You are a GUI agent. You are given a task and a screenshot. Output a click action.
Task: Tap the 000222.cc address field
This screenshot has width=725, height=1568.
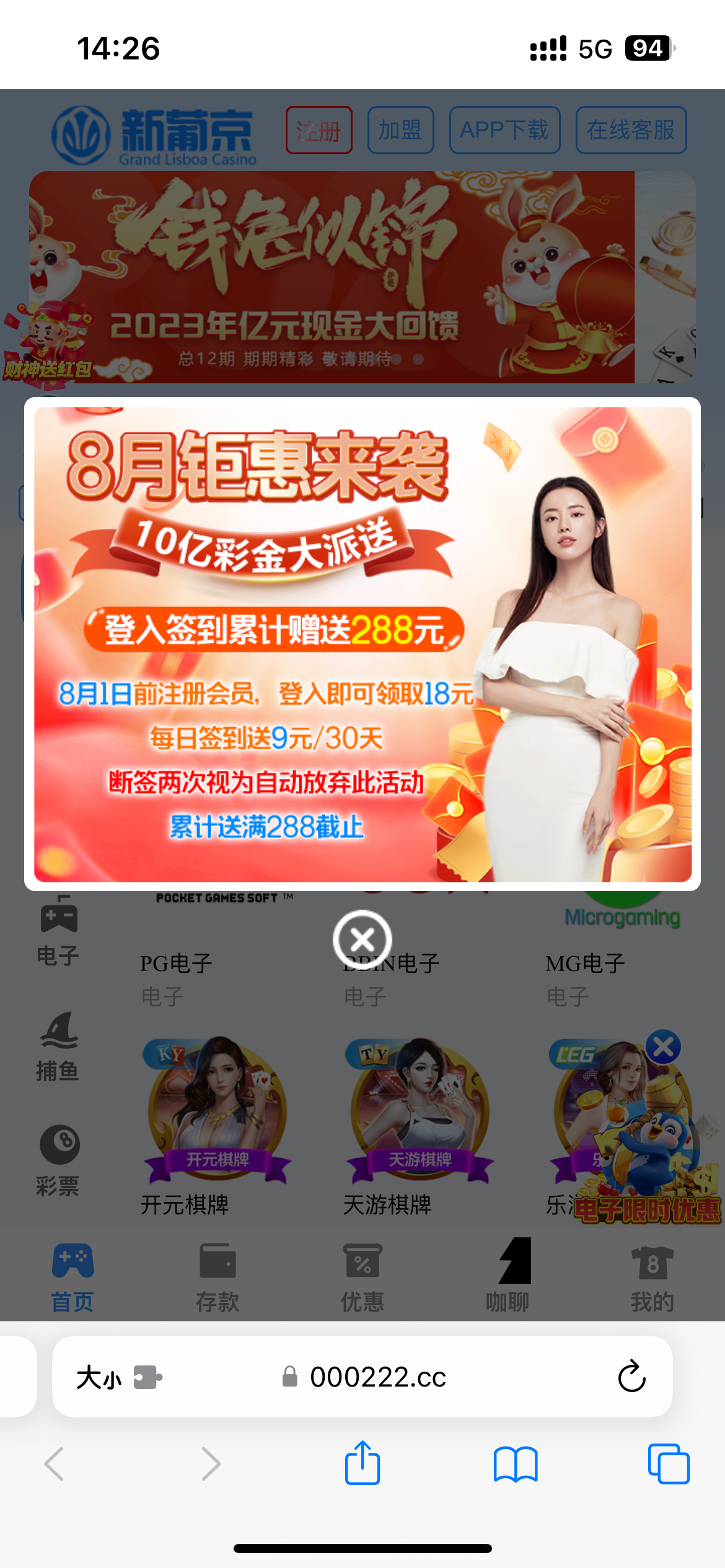378,1377
